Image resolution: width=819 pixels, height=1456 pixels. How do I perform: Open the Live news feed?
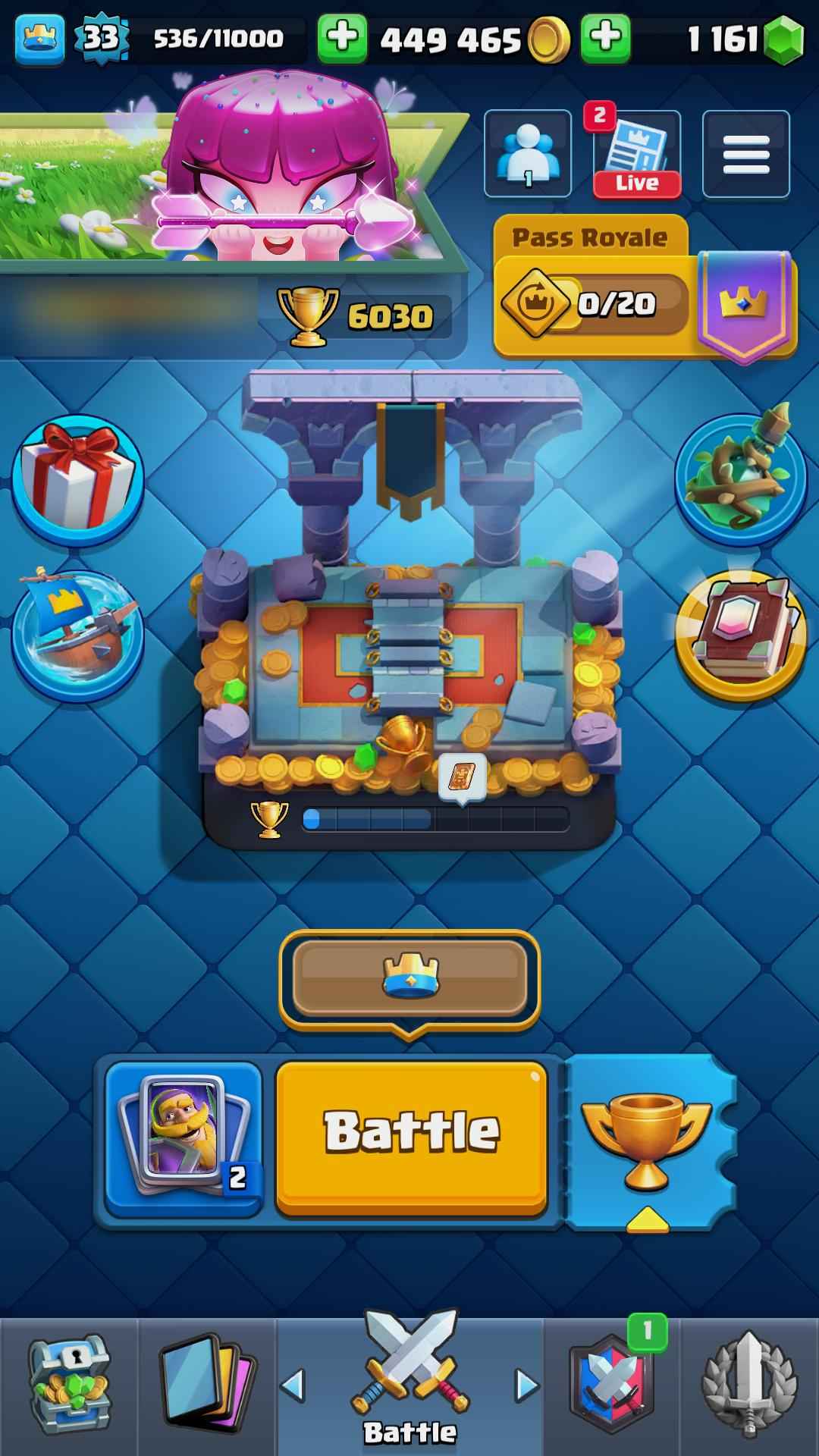637,155
